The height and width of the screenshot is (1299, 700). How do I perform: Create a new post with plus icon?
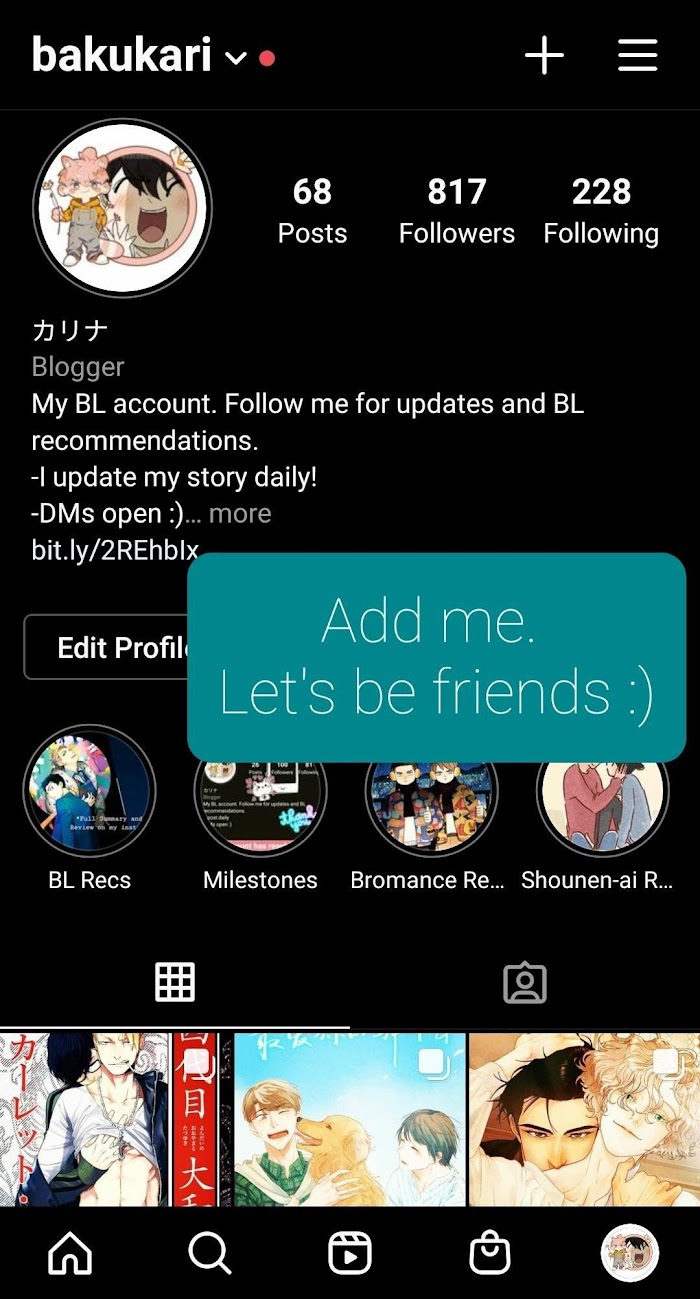(545, 56)
